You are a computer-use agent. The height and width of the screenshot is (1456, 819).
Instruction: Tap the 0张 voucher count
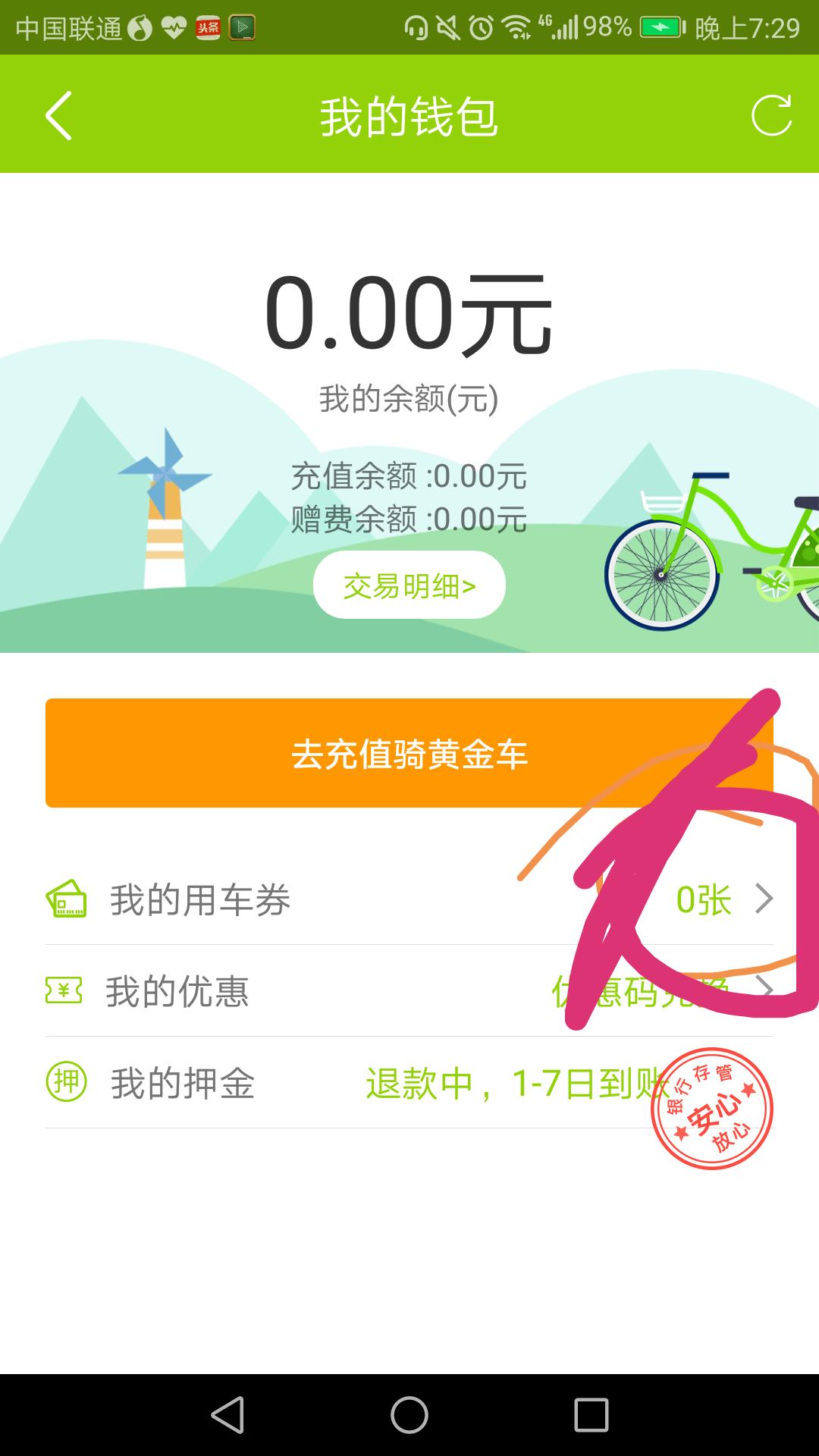pos(704,900)
